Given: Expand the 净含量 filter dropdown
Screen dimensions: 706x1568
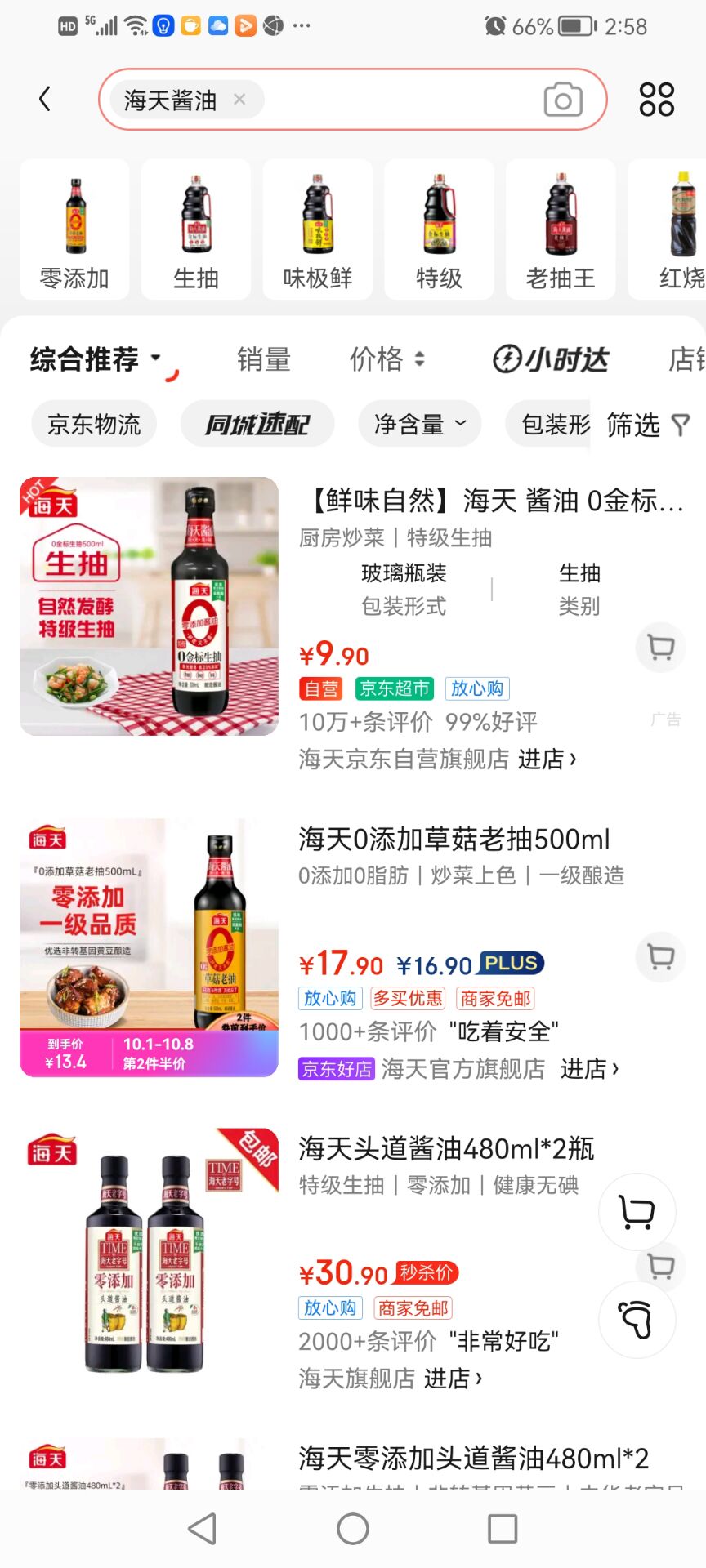Looking at the screenshot, I should (419, 424).
